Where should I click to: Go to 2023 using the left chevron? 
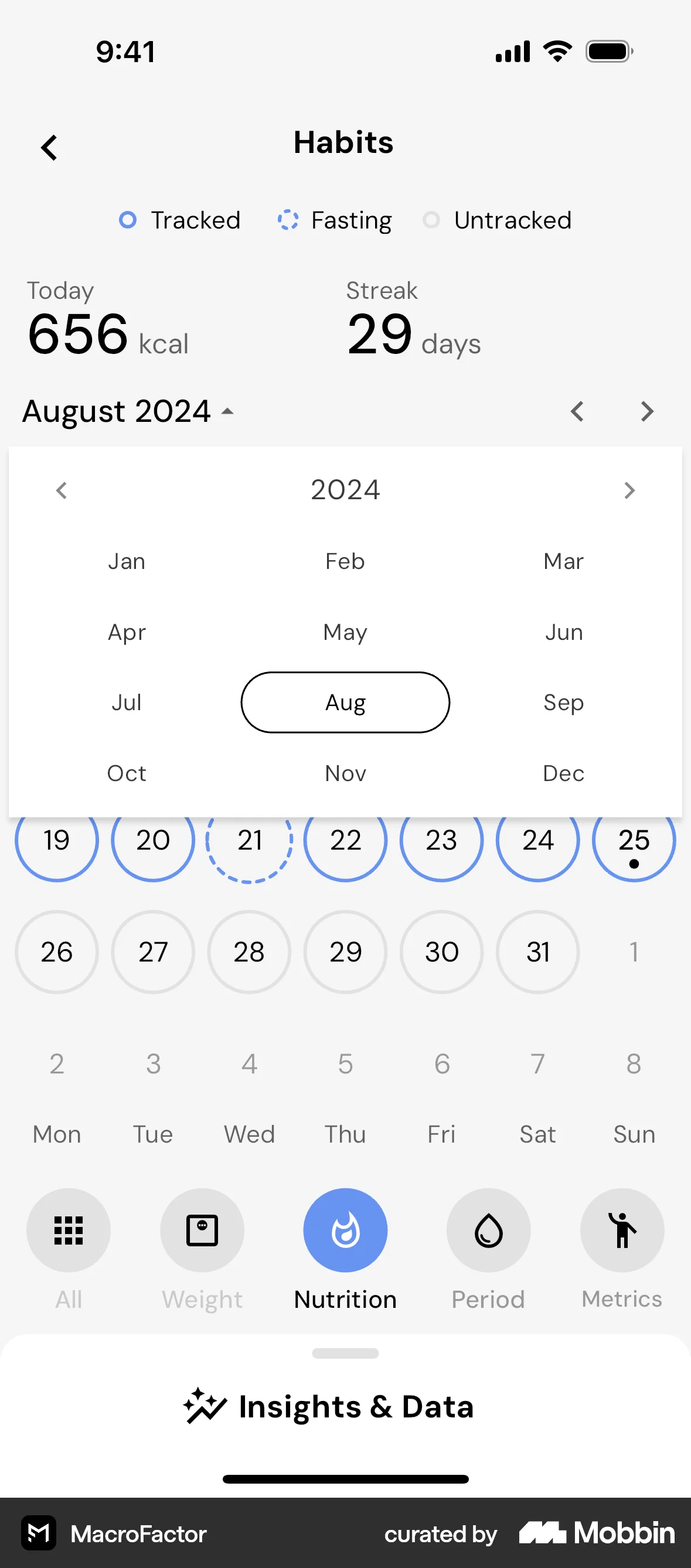[61, 490]
